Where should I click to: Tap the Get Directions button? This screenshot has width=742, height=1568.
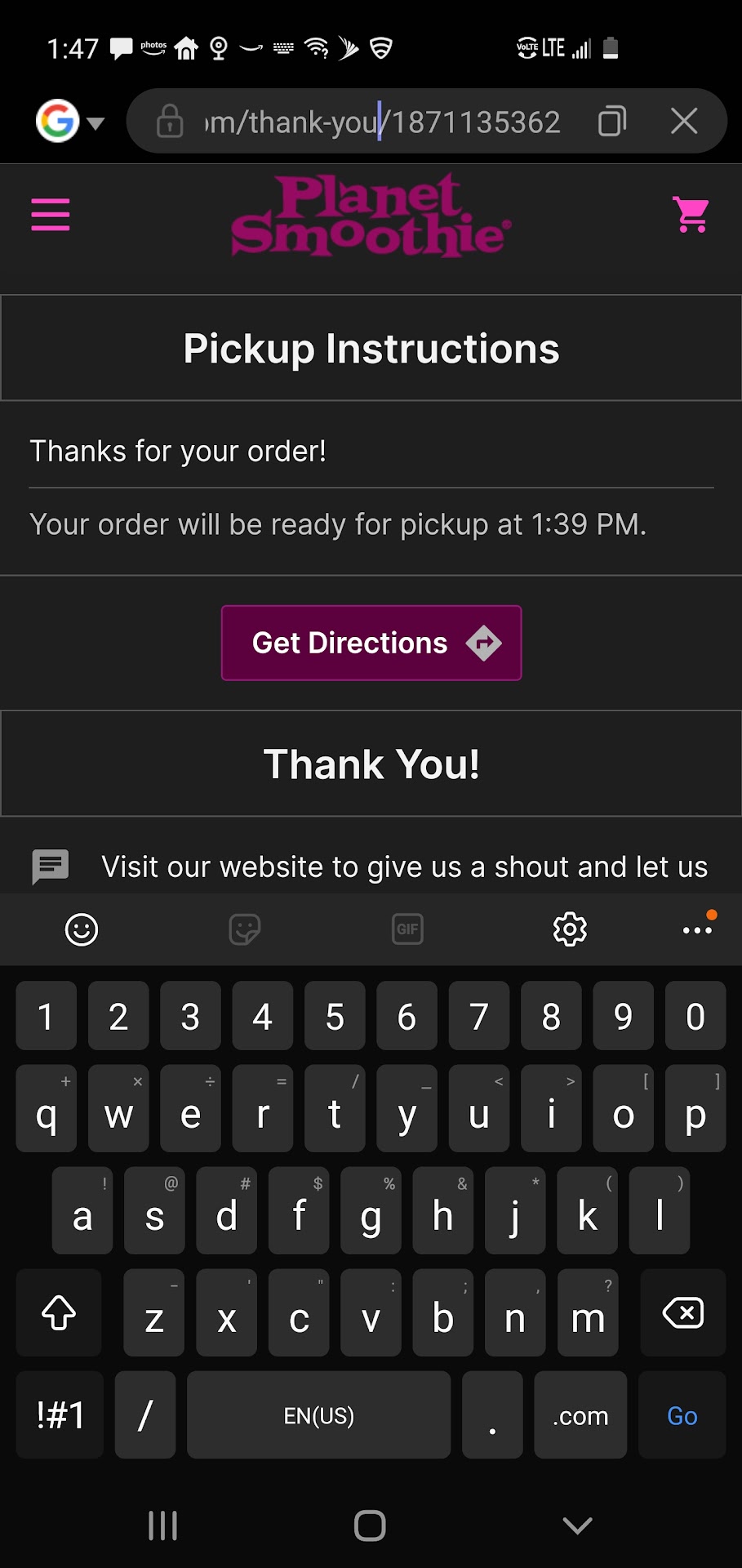[371, 643]
